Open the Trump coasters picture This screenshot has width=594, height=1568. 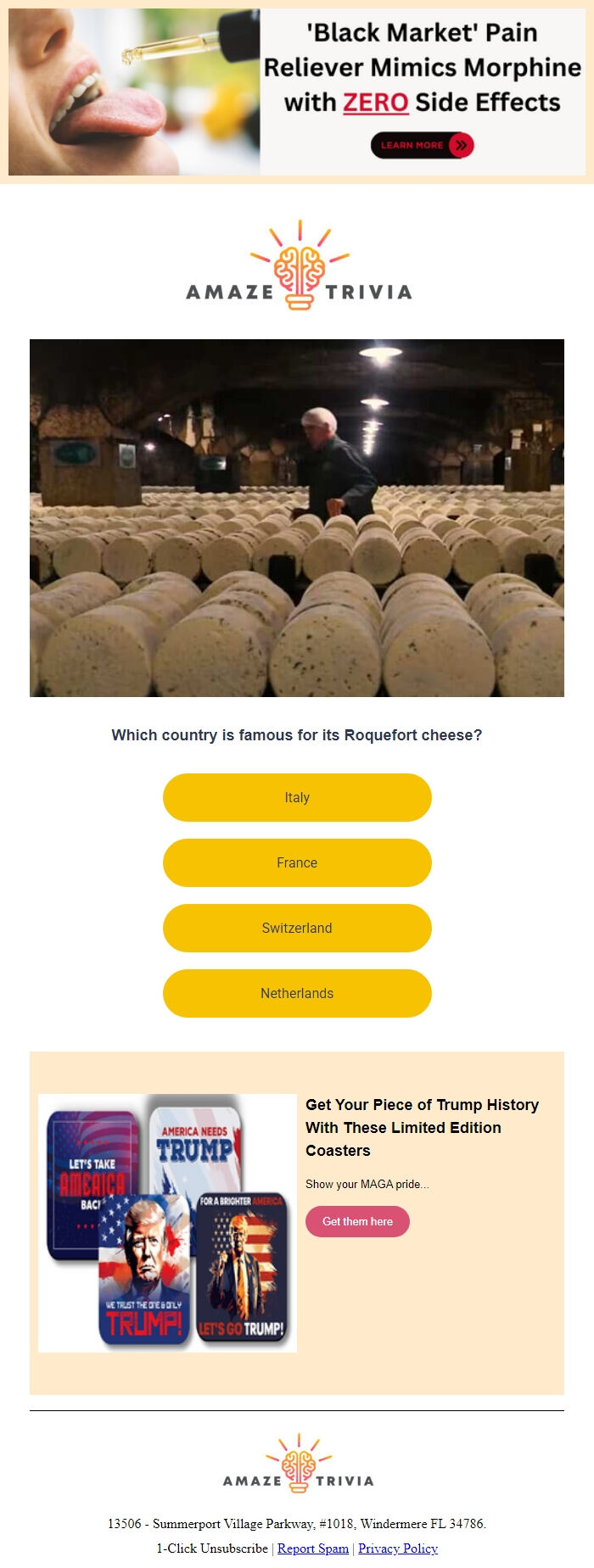point(167,1222)
